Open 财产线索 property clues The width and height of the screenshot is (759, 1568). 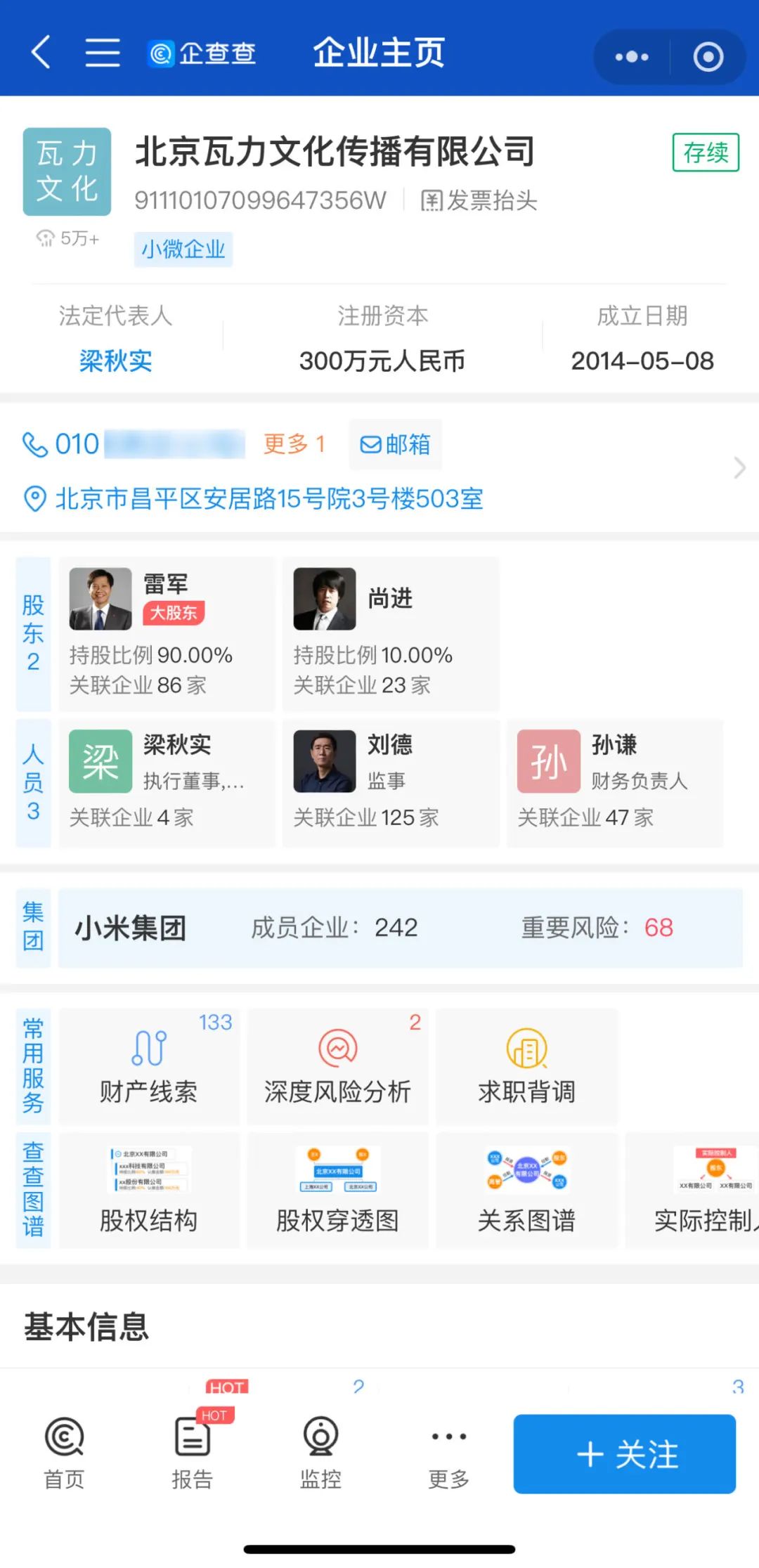148,1067
